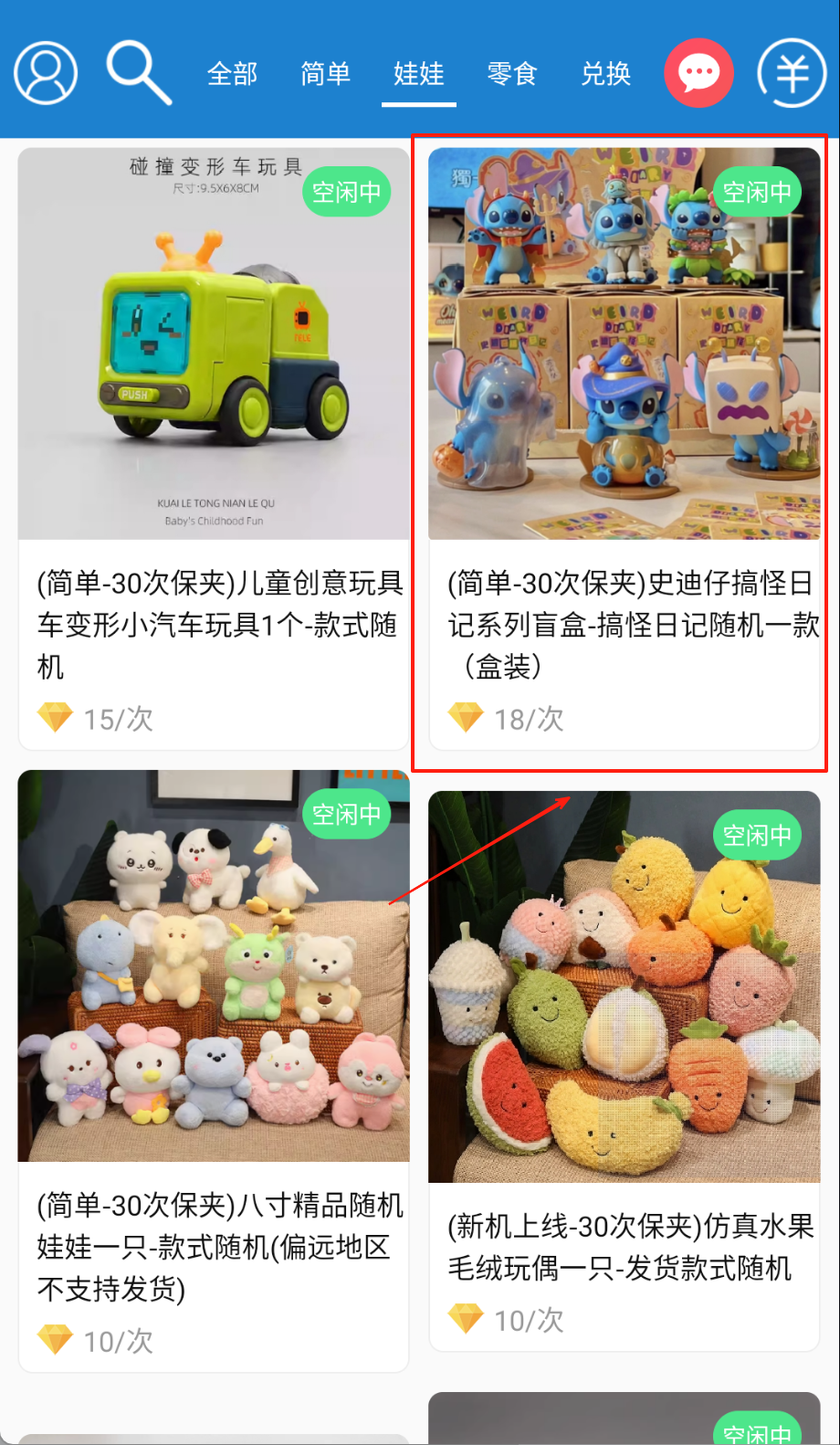Switch to the 零食 tab
This screenshot has width=840, height=1445.
(512, 74)
